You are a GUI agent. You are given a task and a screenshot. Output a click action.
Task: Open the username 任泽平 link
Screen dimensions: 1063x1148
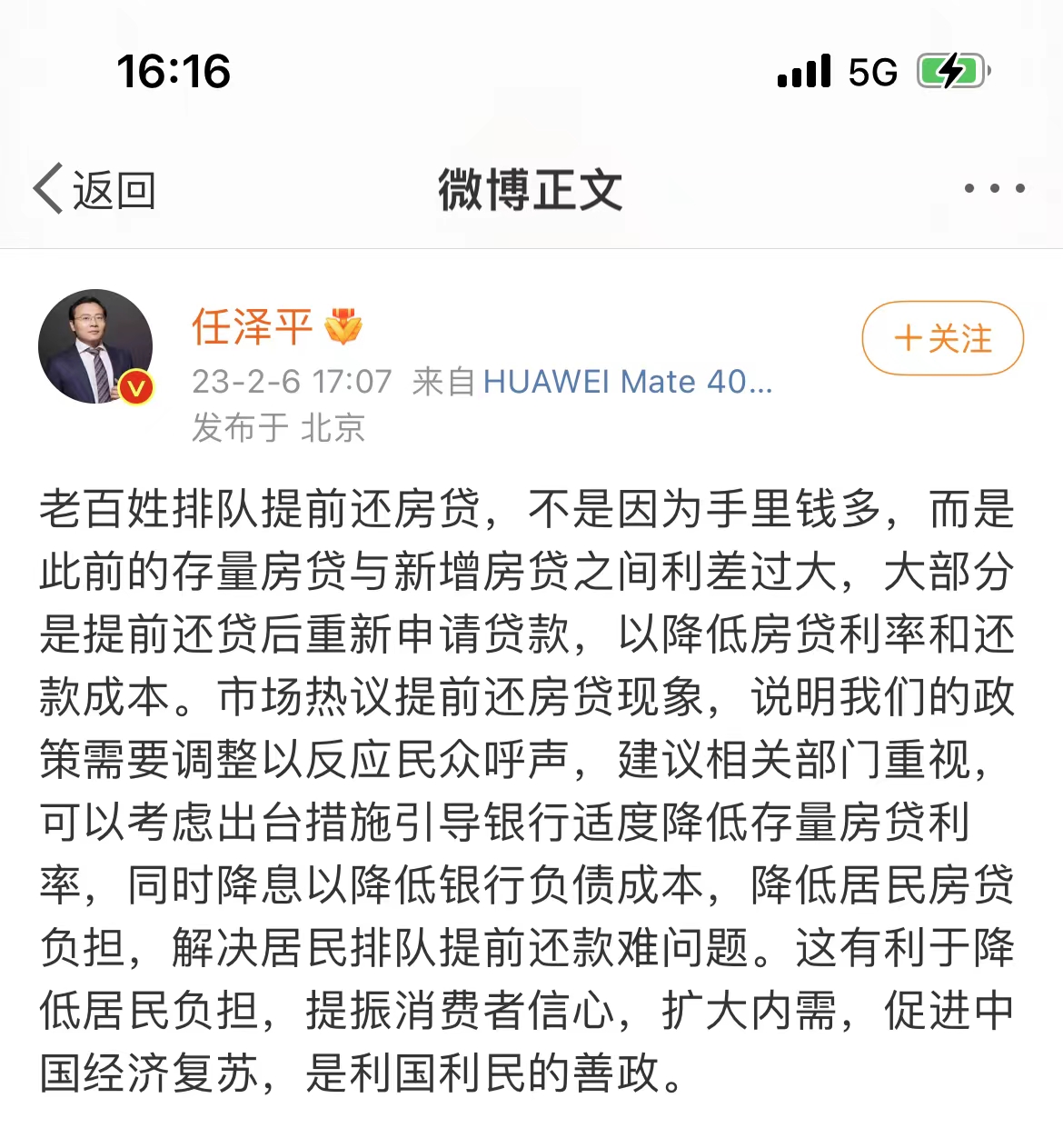[252, 326]
